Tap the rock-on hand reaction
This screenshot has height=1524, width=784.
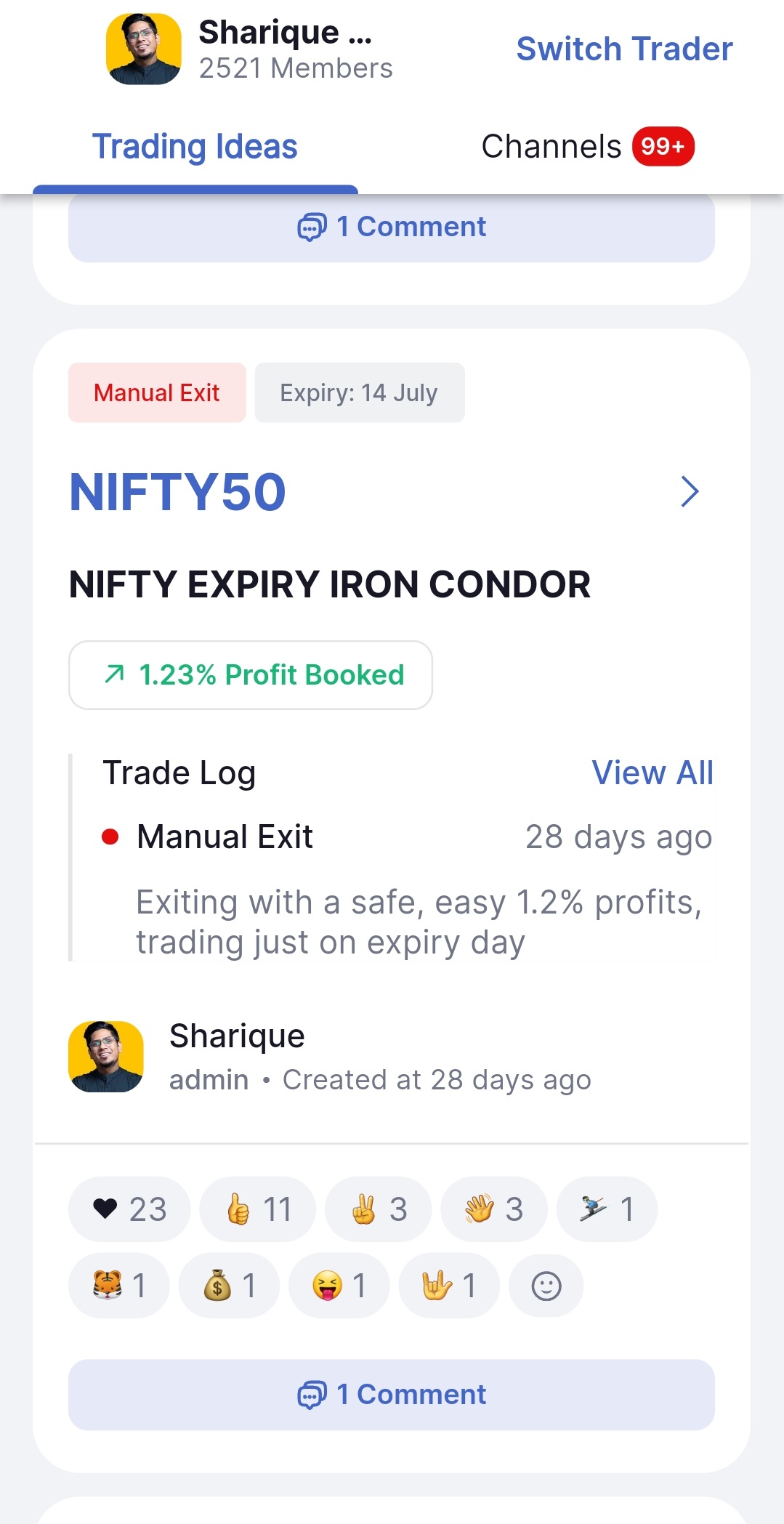(449, 1286)
